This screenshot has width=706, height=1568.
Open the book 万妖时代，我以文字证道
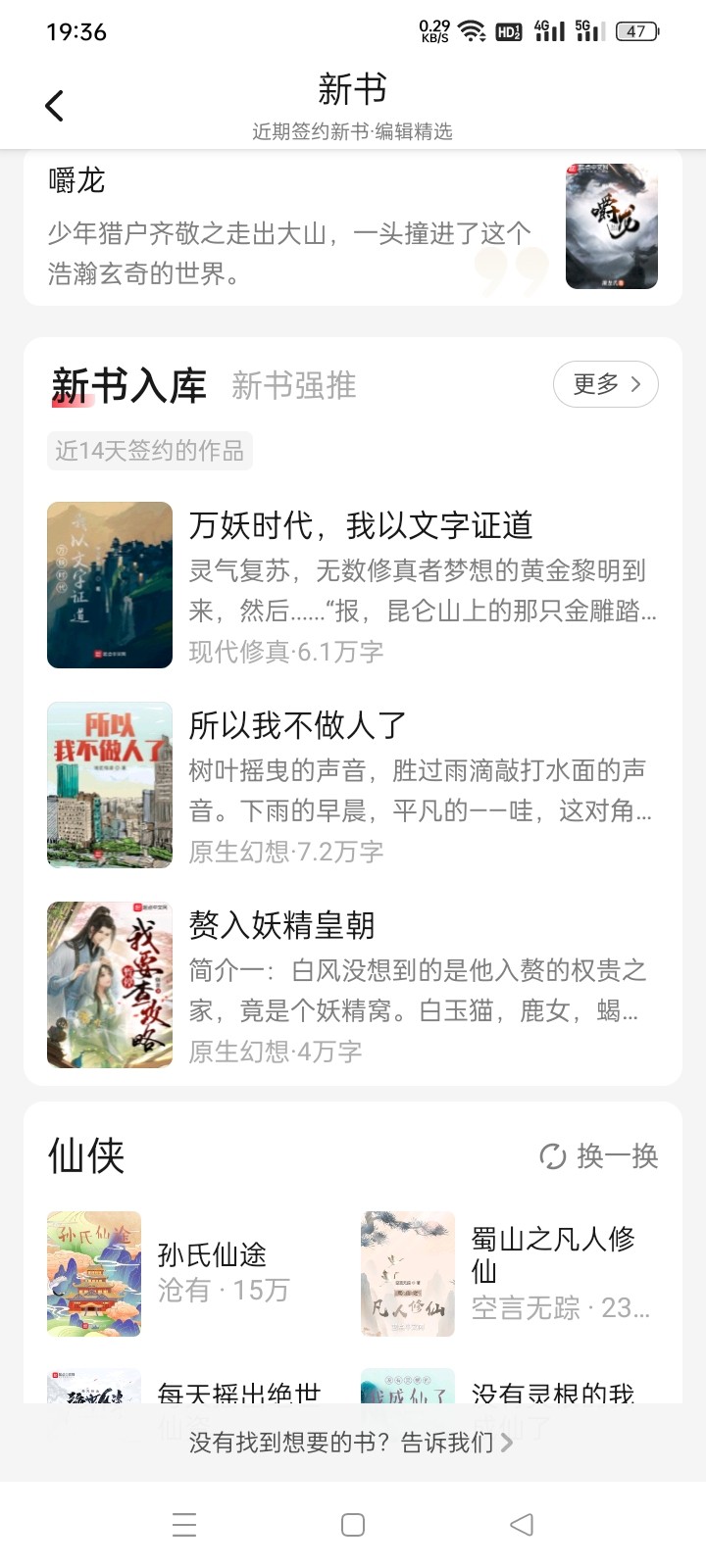click(362, 526)
